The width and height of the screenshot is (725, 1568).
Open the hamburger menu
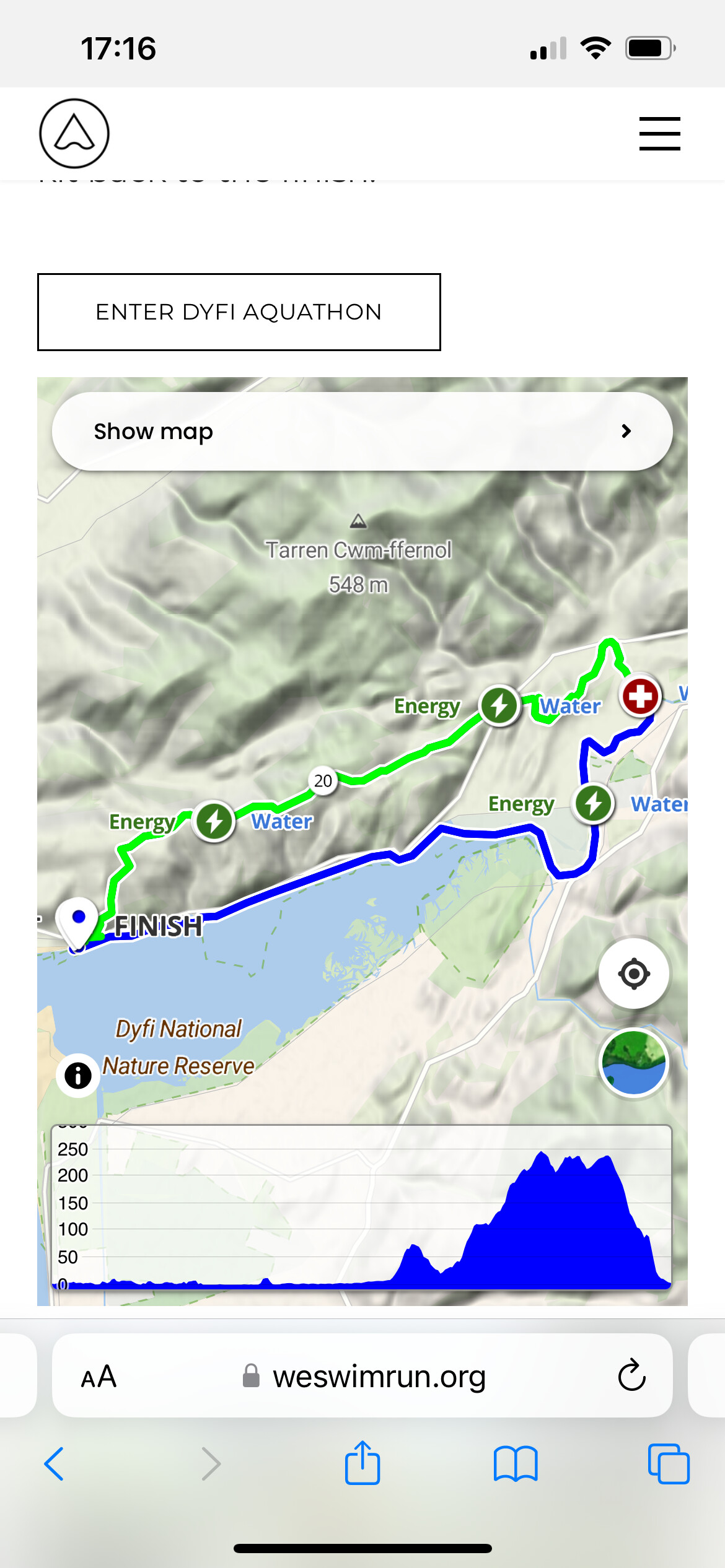coord(659,133)
